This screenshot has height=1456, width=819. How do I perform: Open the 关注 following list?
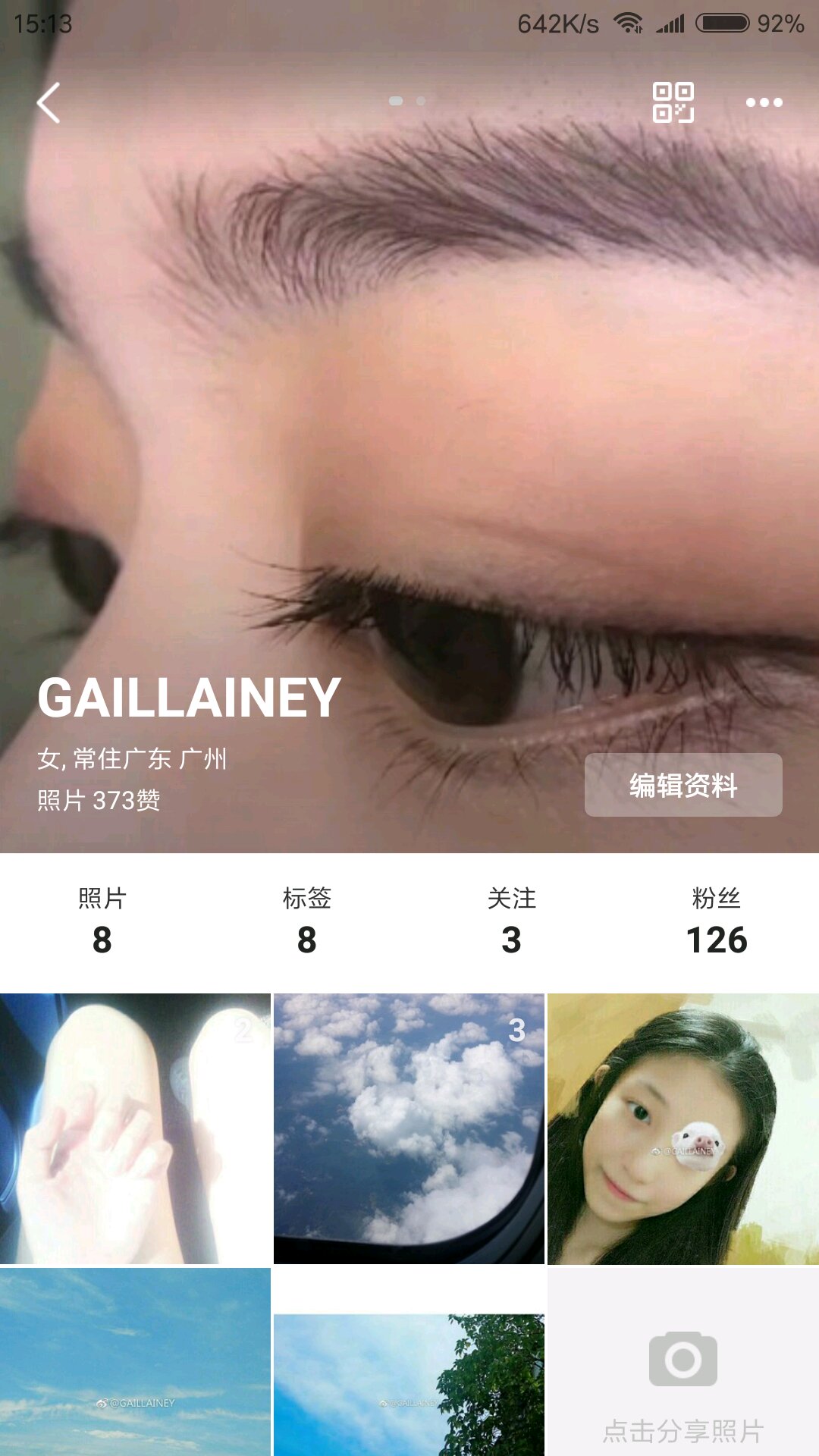click(512, 921)
